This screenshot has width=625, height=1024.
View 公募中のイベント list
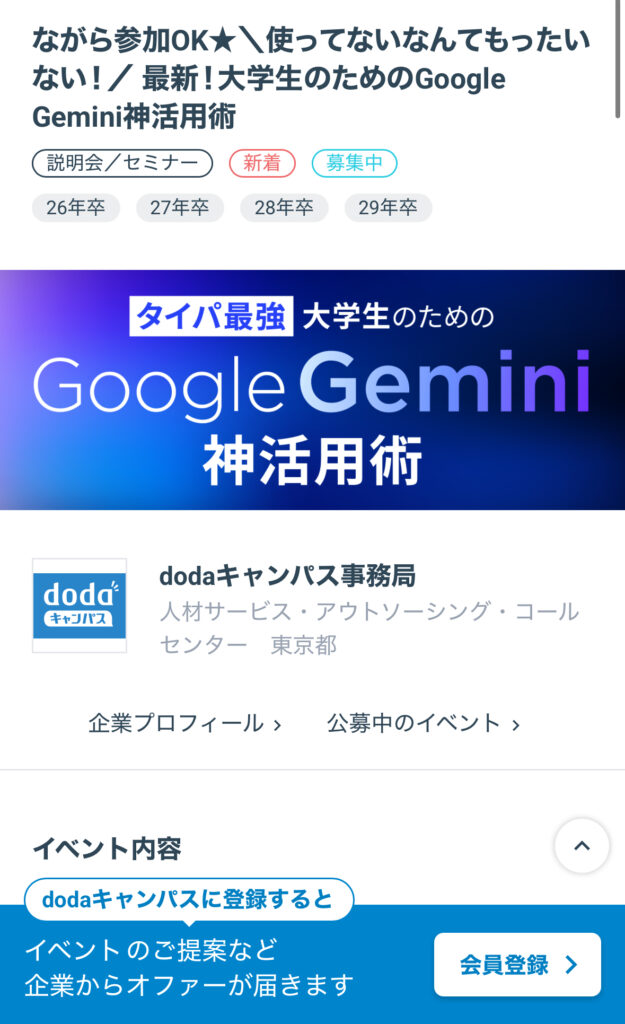coord(423,723)
